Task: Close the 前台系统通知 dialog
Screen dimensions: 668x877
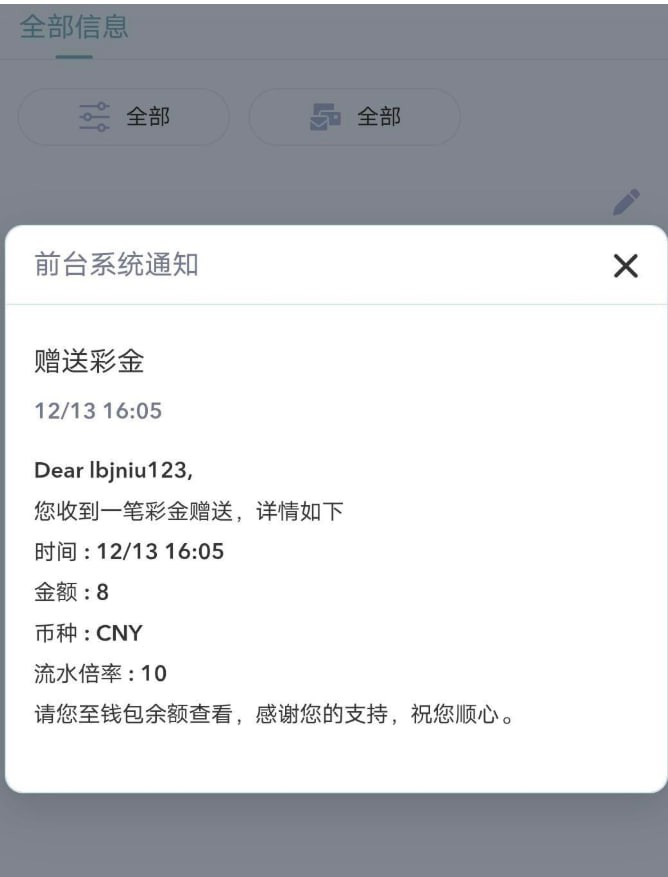Action: coord(625,265)
